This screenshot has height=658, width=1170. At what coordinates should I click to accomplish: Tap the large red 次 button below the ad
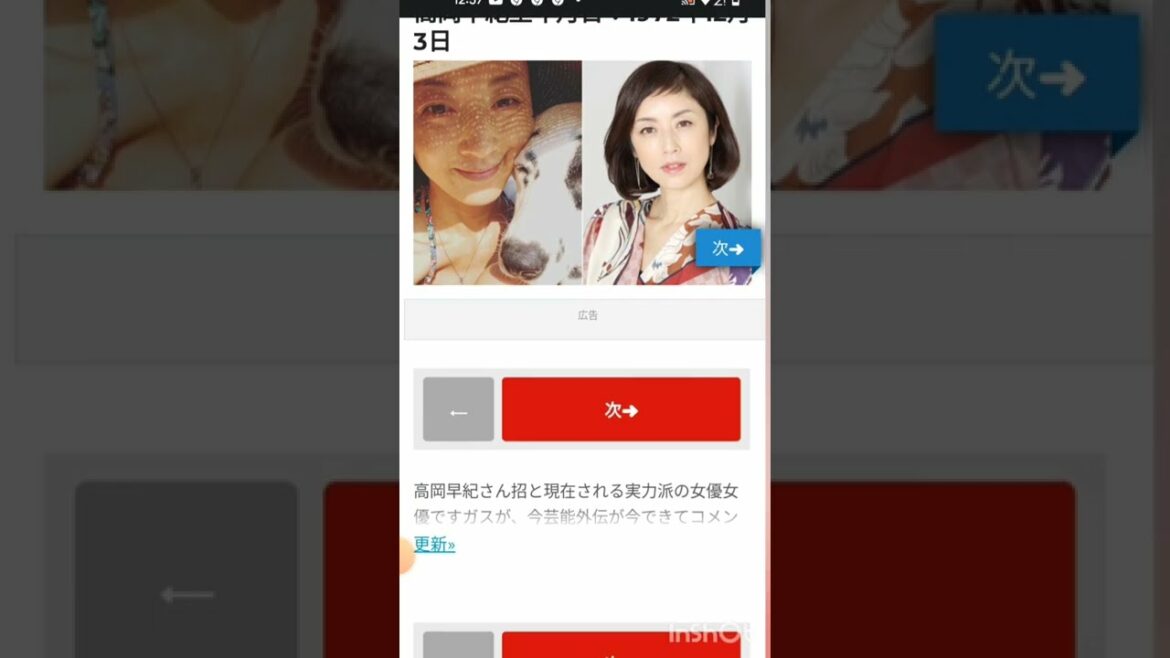click(621, 409)
